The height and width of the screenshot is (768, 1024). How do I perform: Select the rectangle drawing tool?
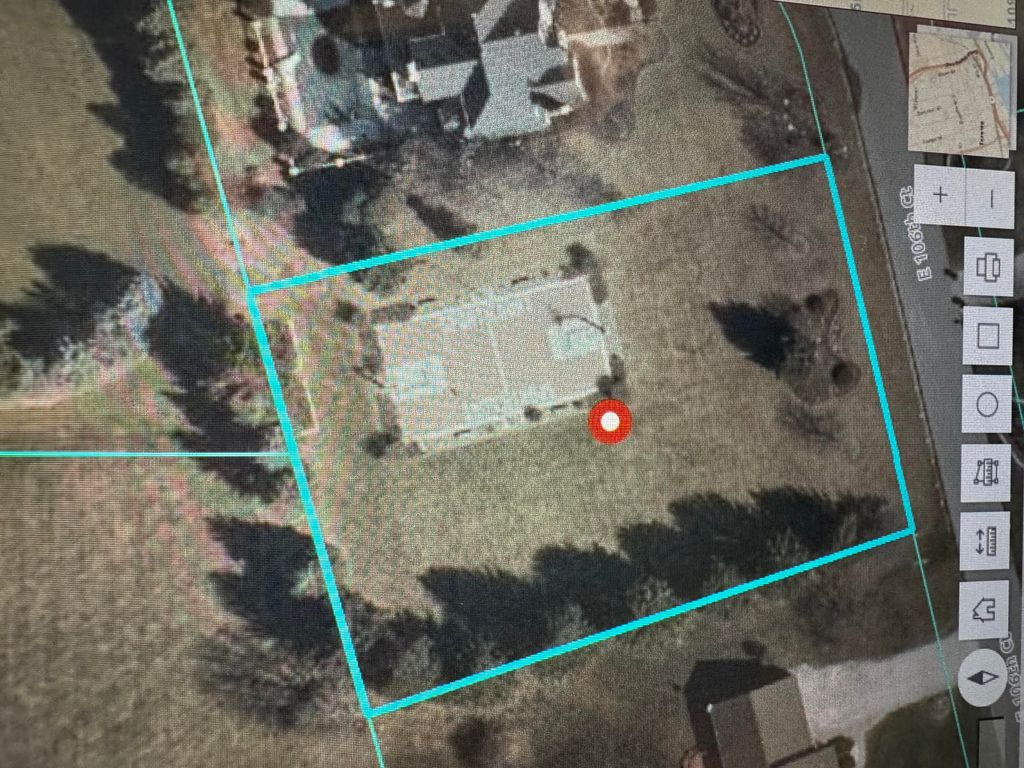[988, 335]
